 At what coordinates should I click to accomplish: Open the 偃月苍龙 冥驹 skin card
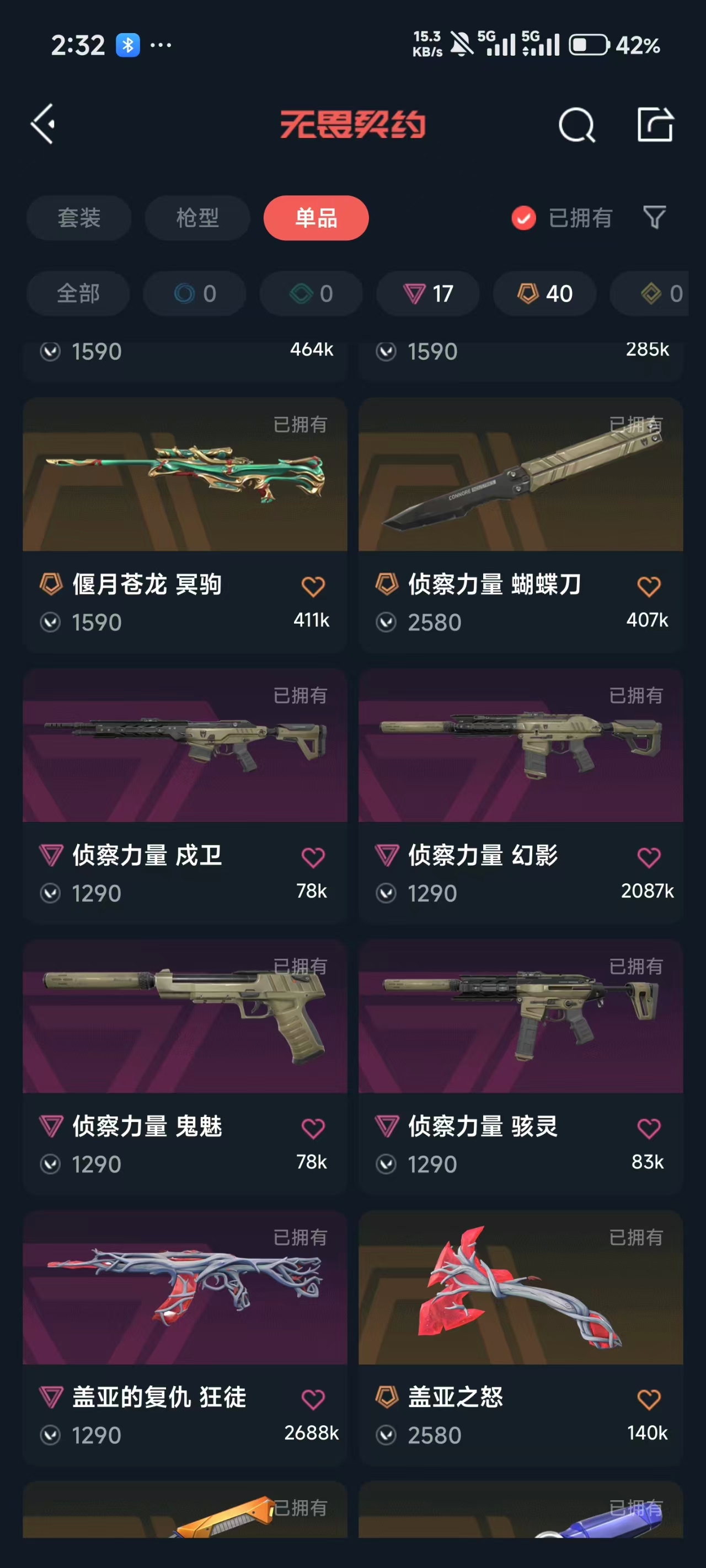point(185,475)
